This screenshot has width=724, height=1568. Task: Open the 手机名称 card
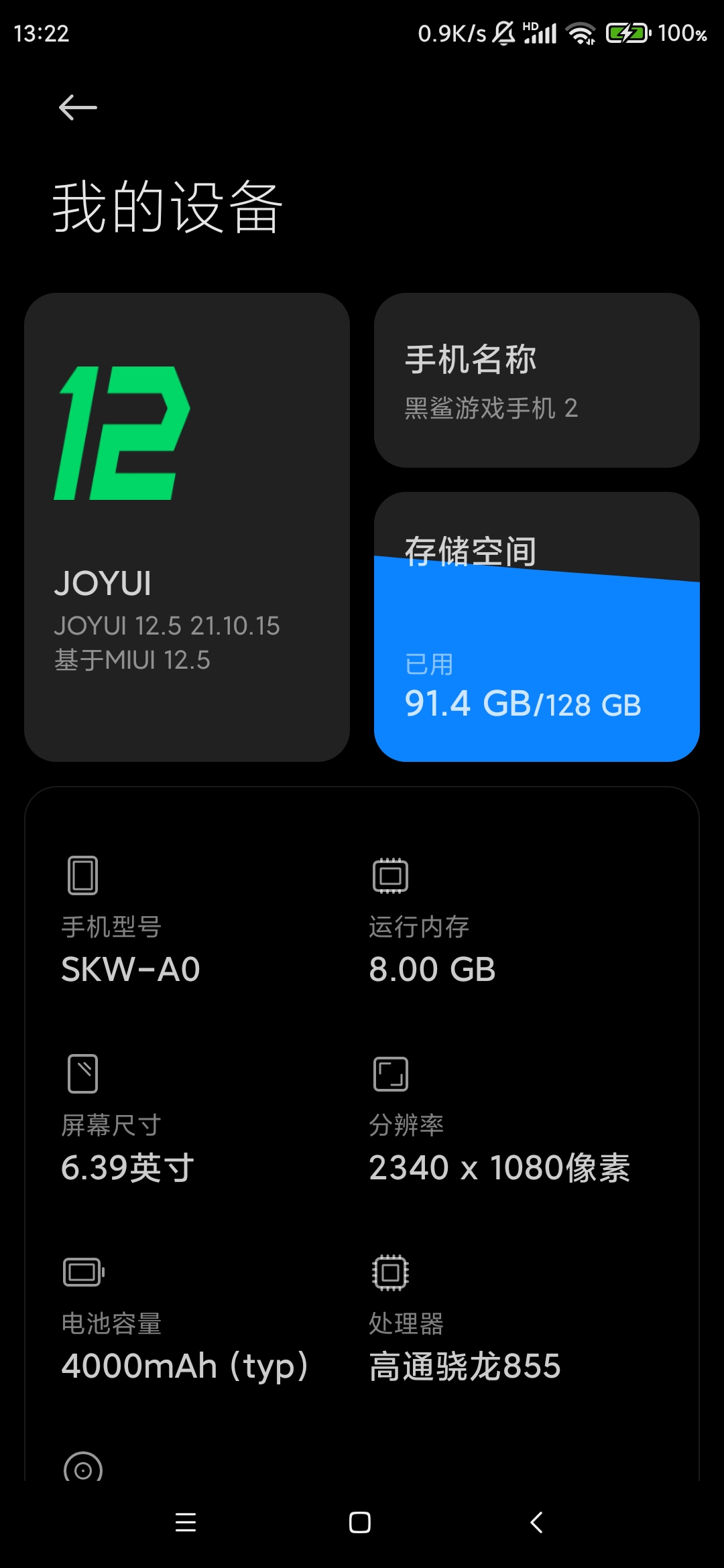click(536, 380)
